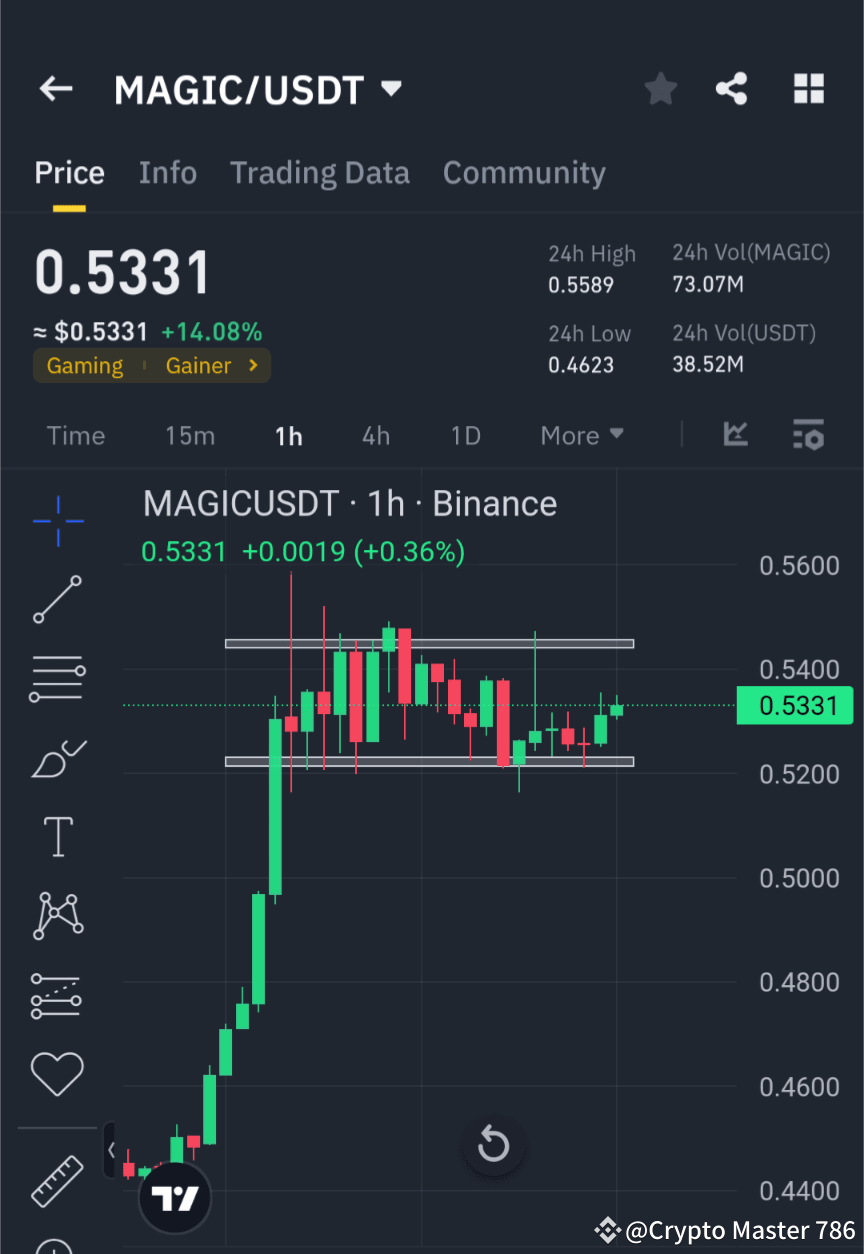Select the forecast projection tool
The width and height of the screenshot is (864, 1254).
pyautogui.click(x=57, y=995)
